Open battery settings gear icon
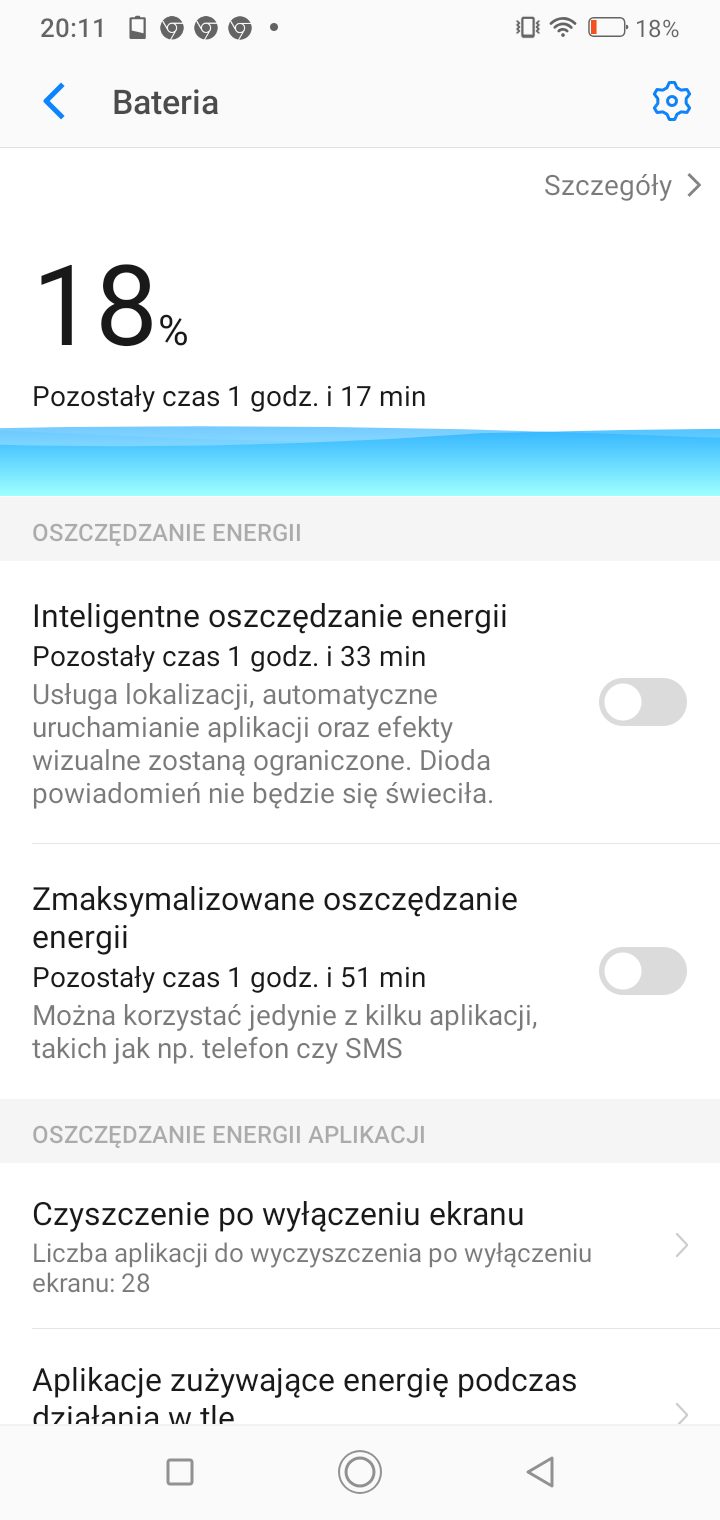The width and height of the screenshot is (720, 1520). coord(671,102)
